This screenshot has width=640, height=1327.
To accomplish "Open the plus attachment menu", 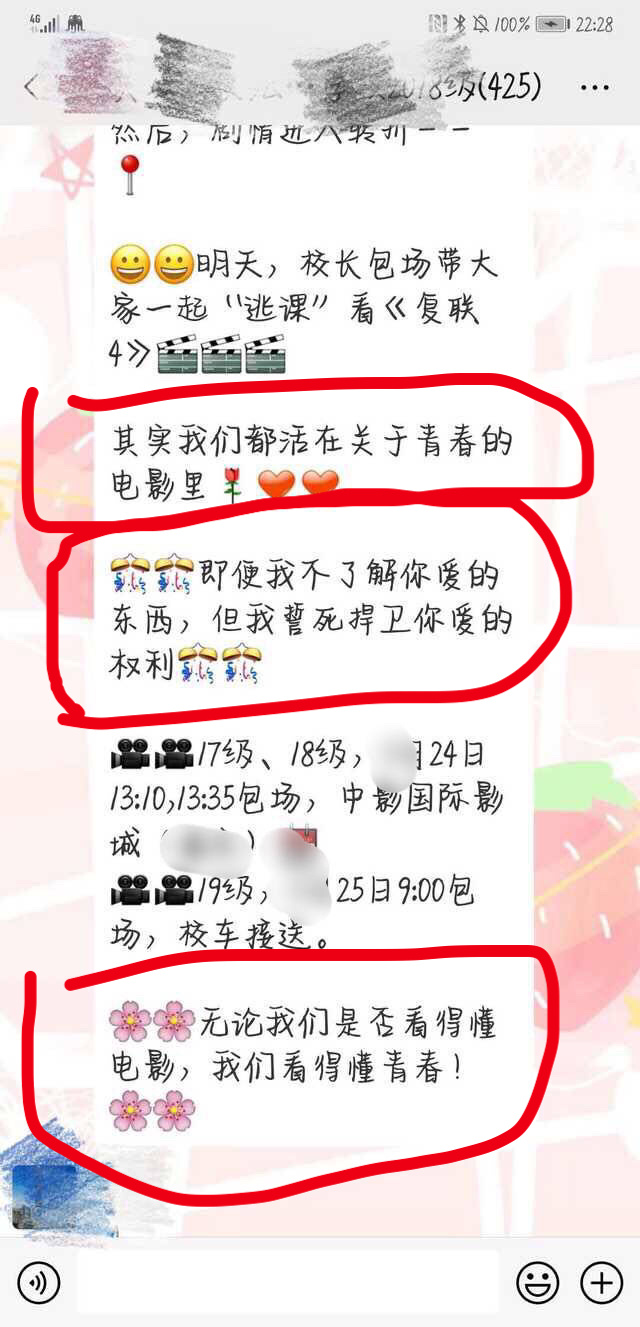I will click(601, 1282).
